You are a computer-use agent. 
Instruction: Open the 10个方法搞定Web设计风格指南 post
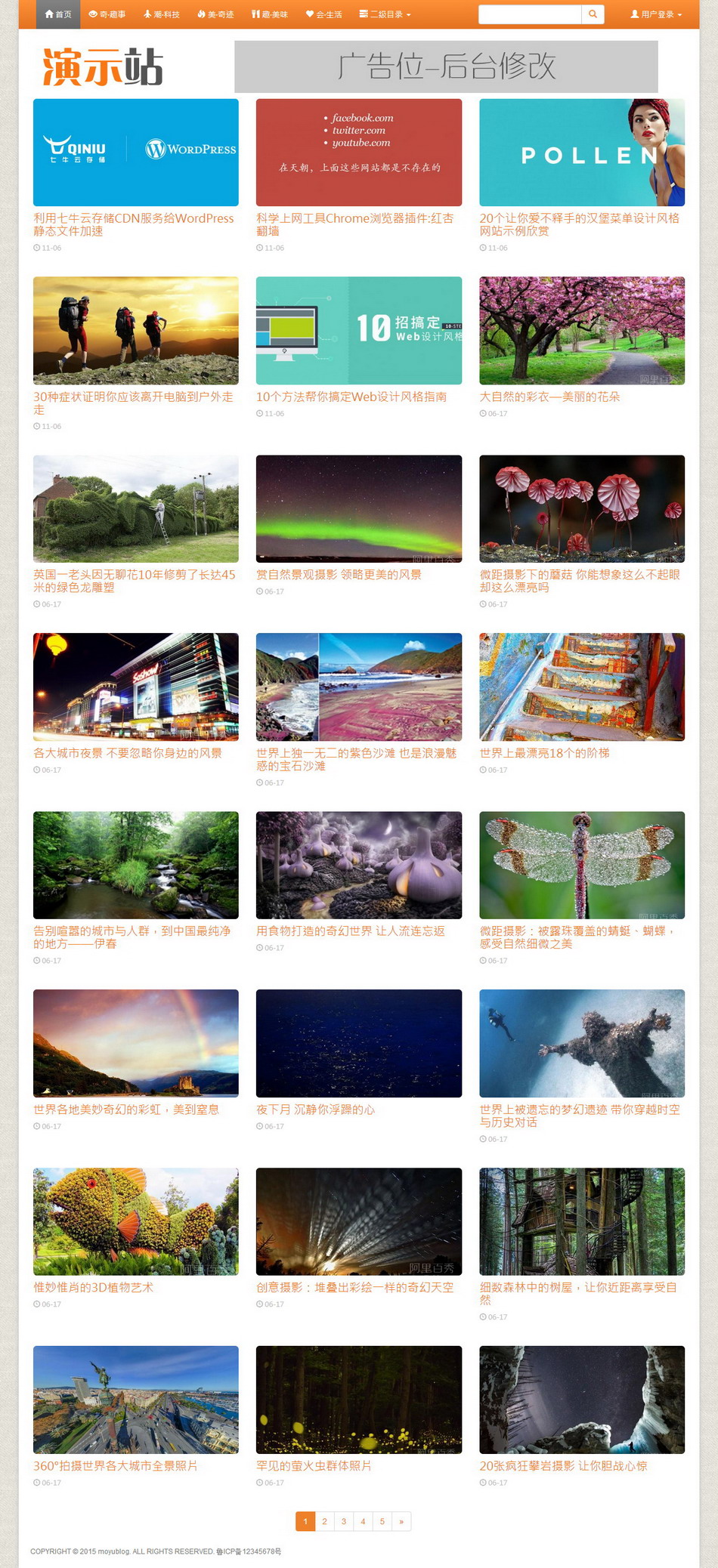351,397
